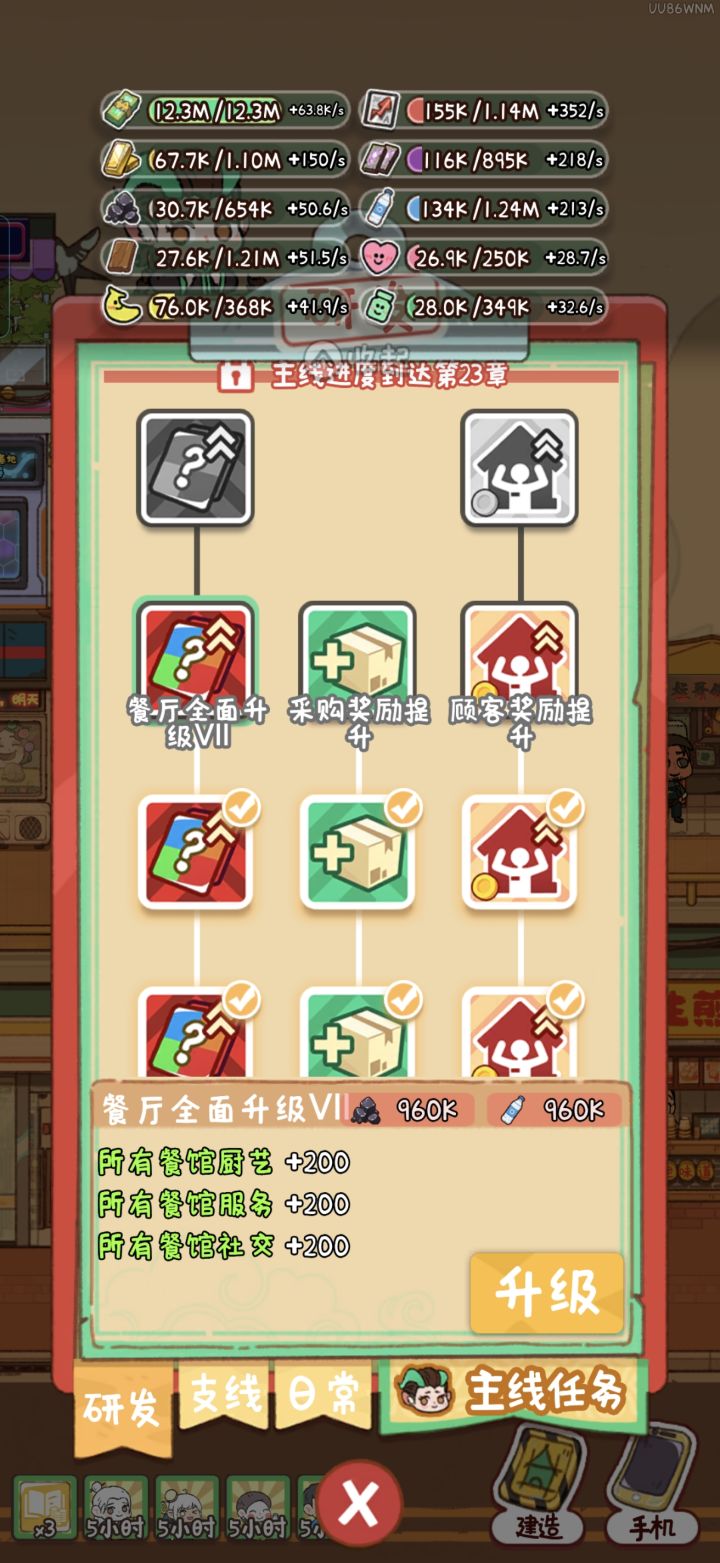720x1563 pixels.
Task: Click the locked gray card upgrade at tree top
Action: (x=195, y=468)
